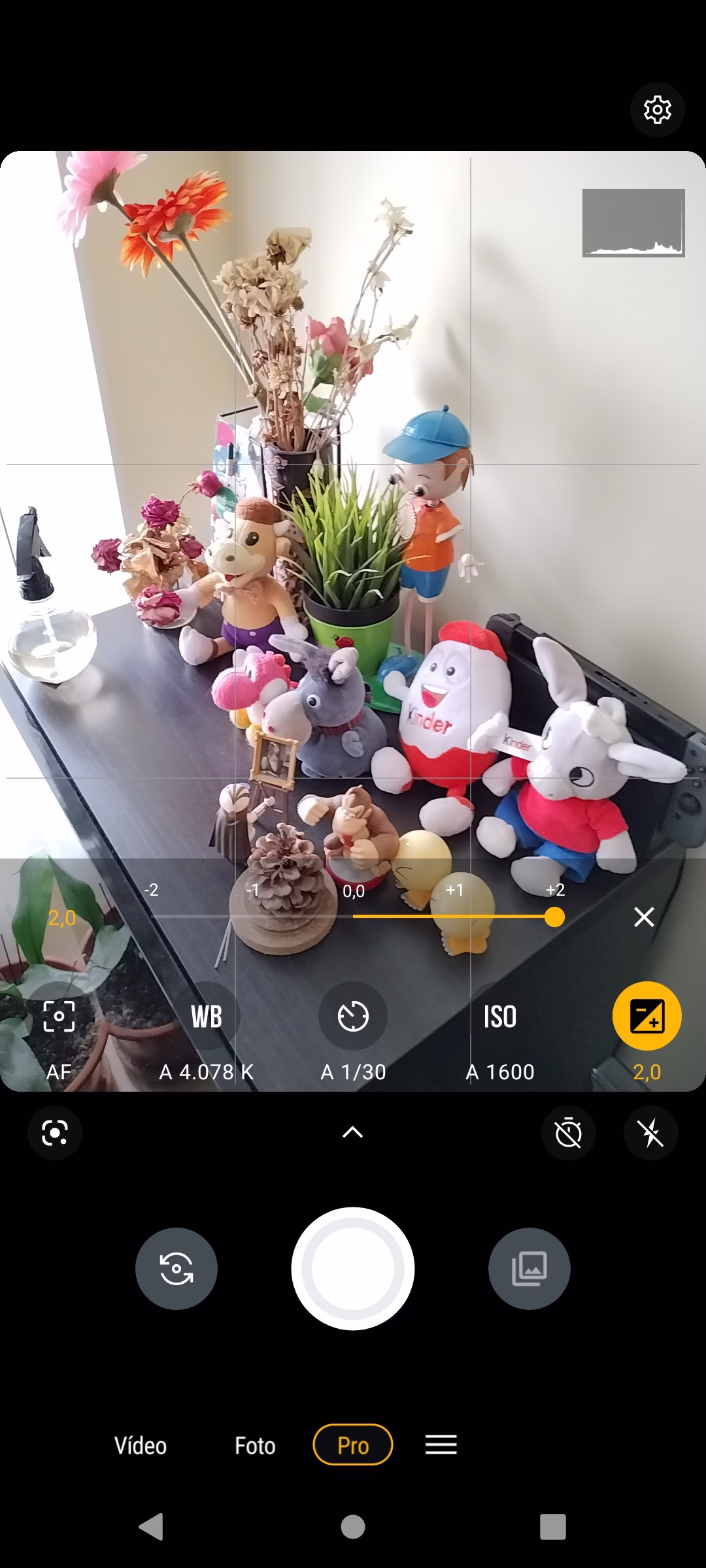
Task: Open the ISO control
Action: [x=500, y=1016]
